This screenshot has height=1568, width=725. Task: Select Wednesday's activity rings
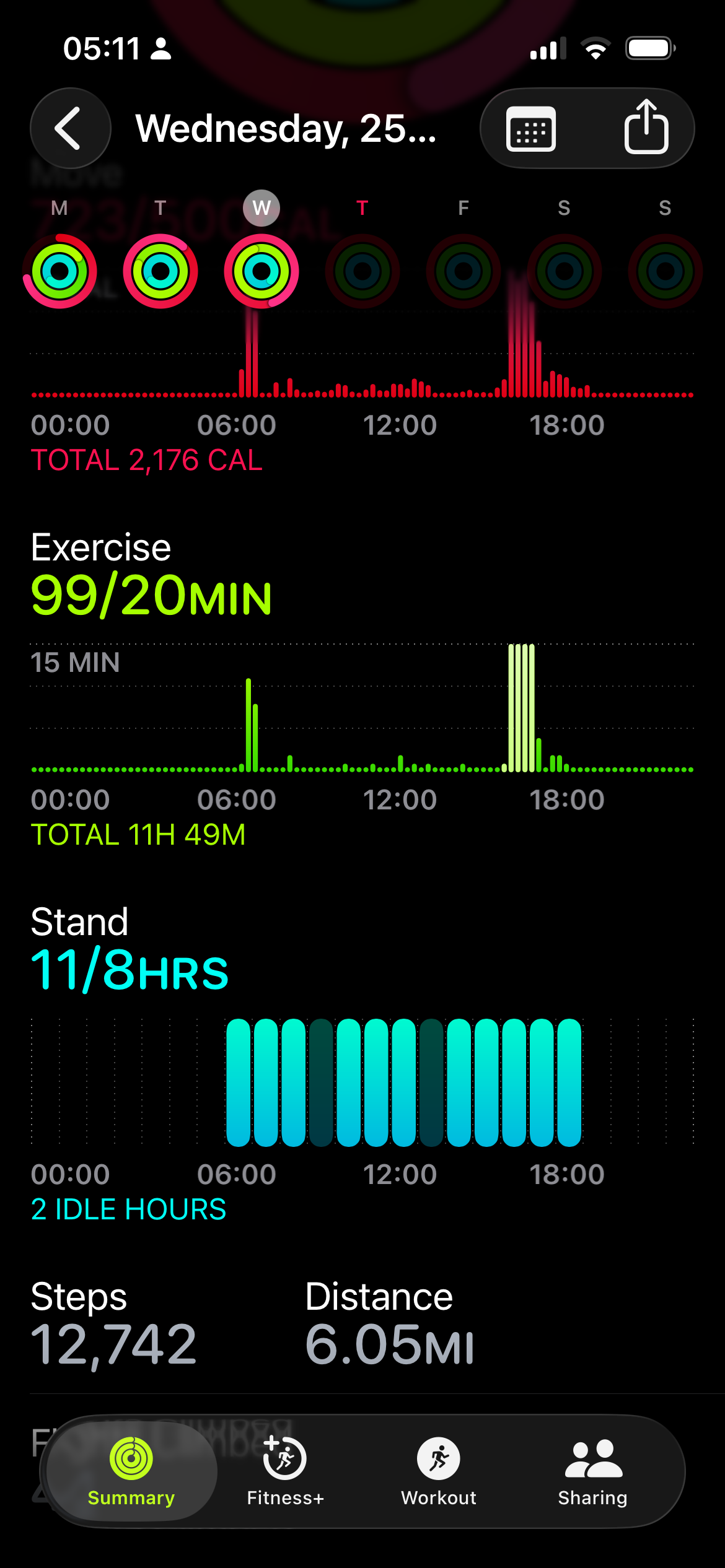261,271
